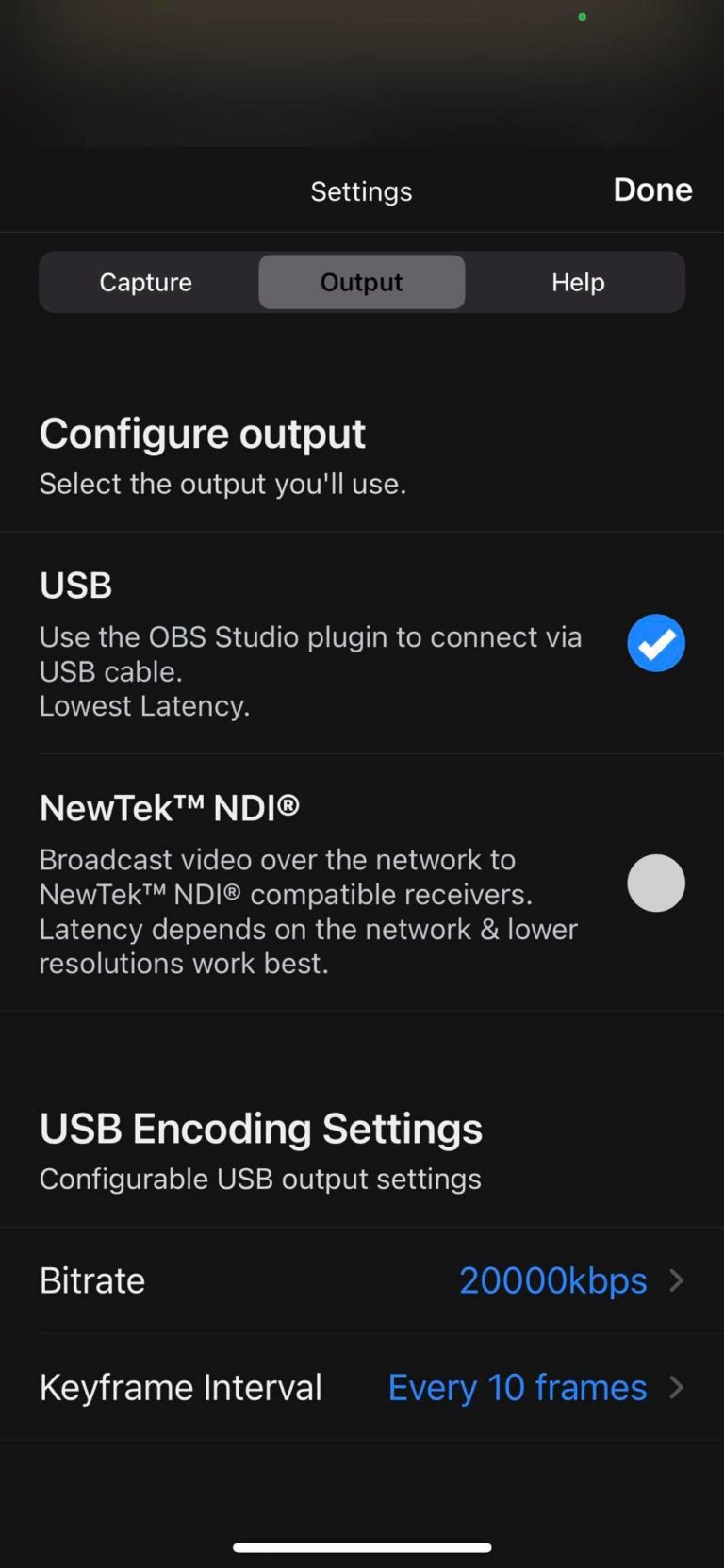Tap the camera preview area at top
This screenshot has width=724, height=1568.
pyautogui.click(x=361, y=75)
